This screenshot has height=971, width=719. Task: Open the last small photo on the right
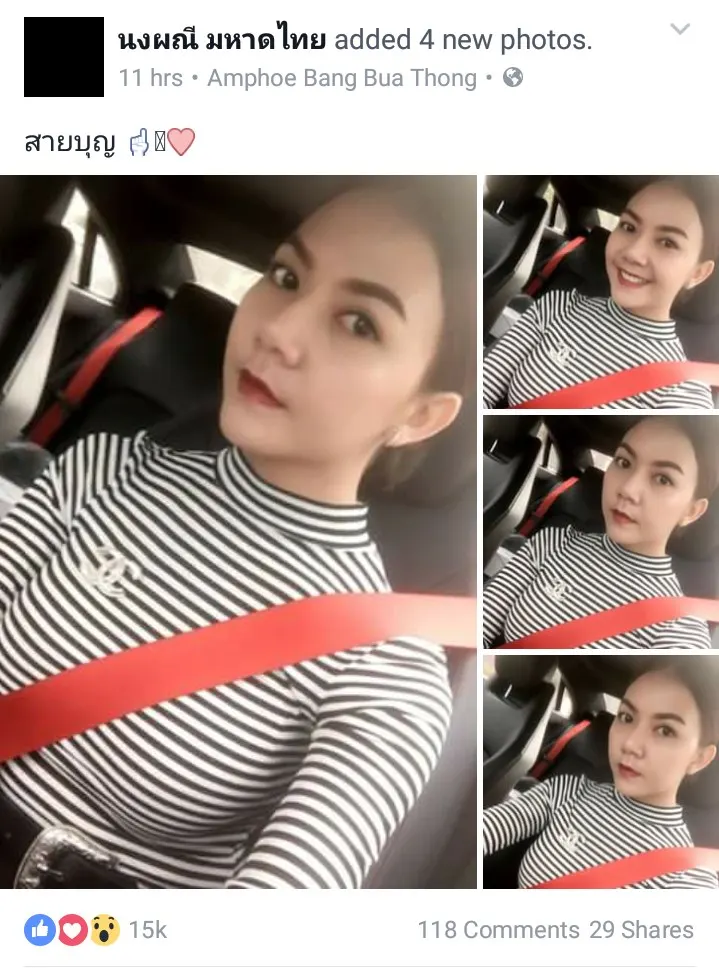(601, 771)
